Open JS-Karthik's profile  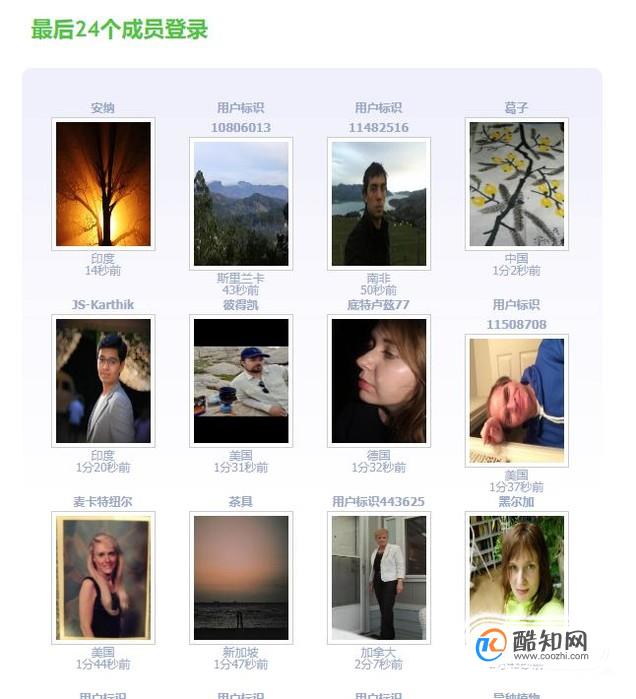pyautogui.click(x=103, y=381)
